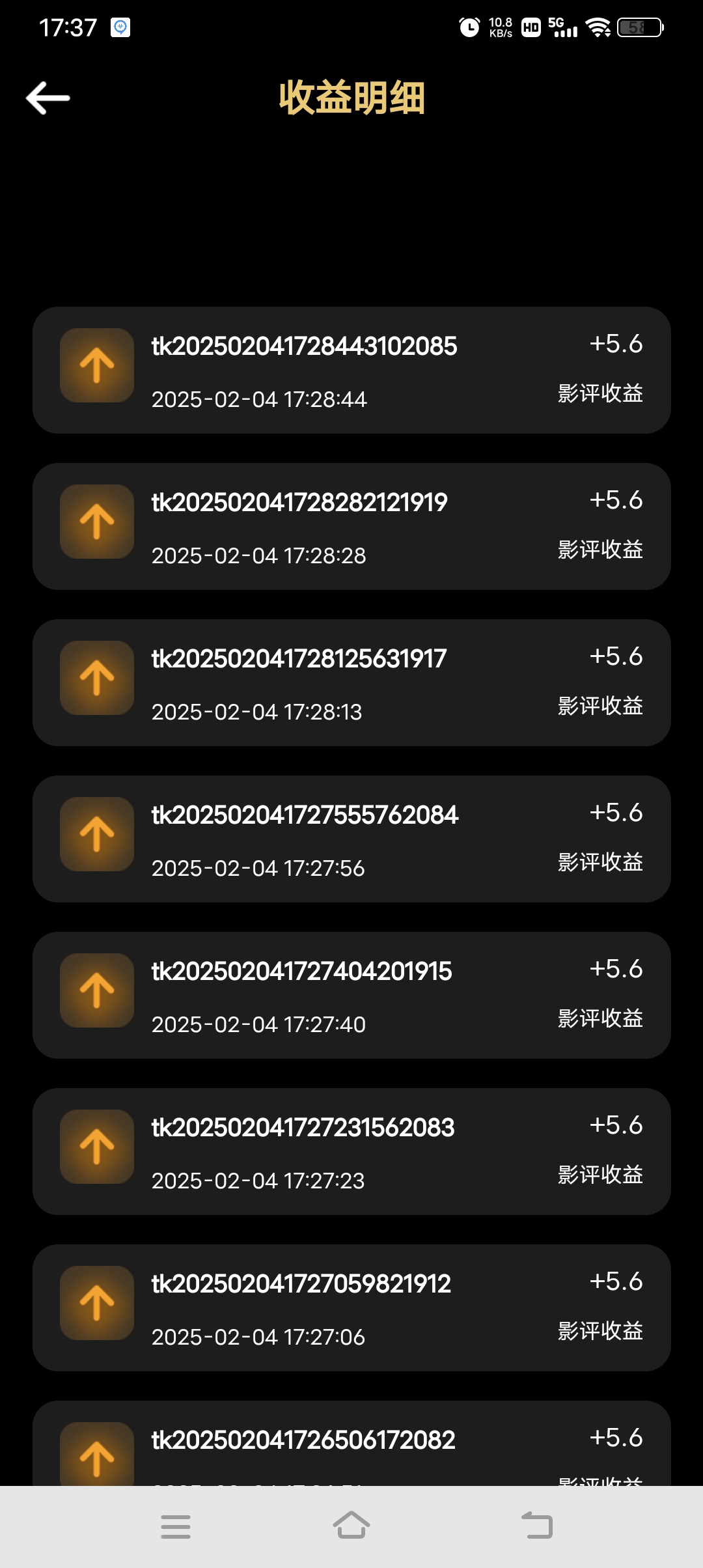Open the record tk2025020417284443102085
This screenshot has height=1568, width=703.
(x=351, y=370)
